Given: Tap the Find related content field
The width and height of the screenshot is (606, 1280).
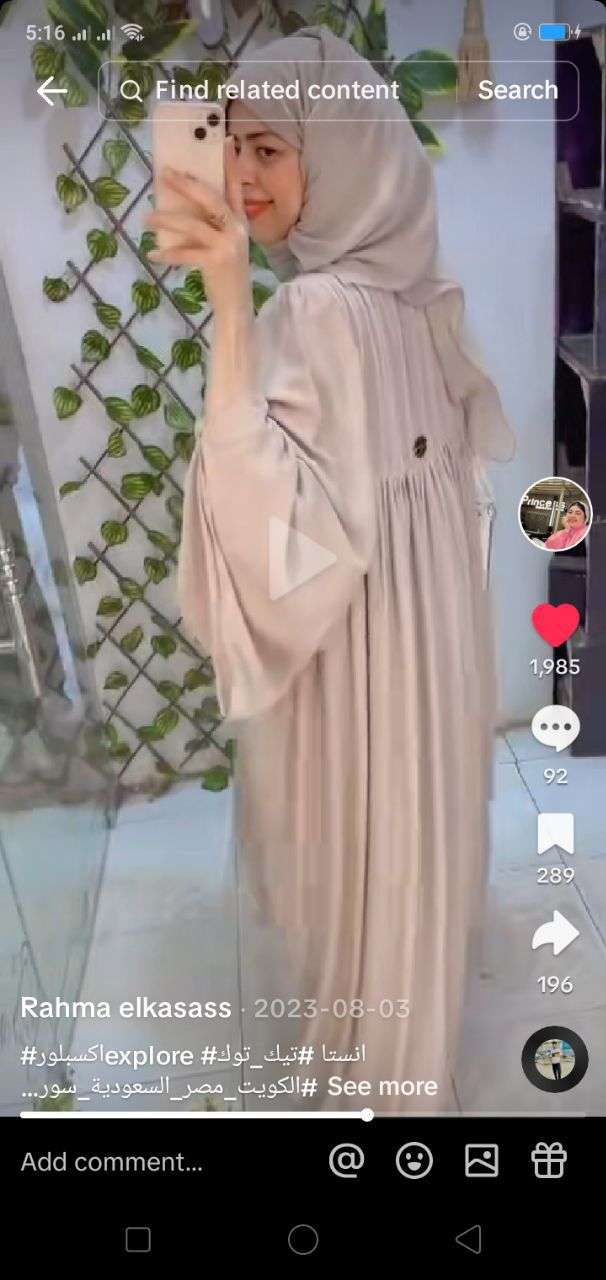Looking at the screenshot, I should (x=277, y=91).
